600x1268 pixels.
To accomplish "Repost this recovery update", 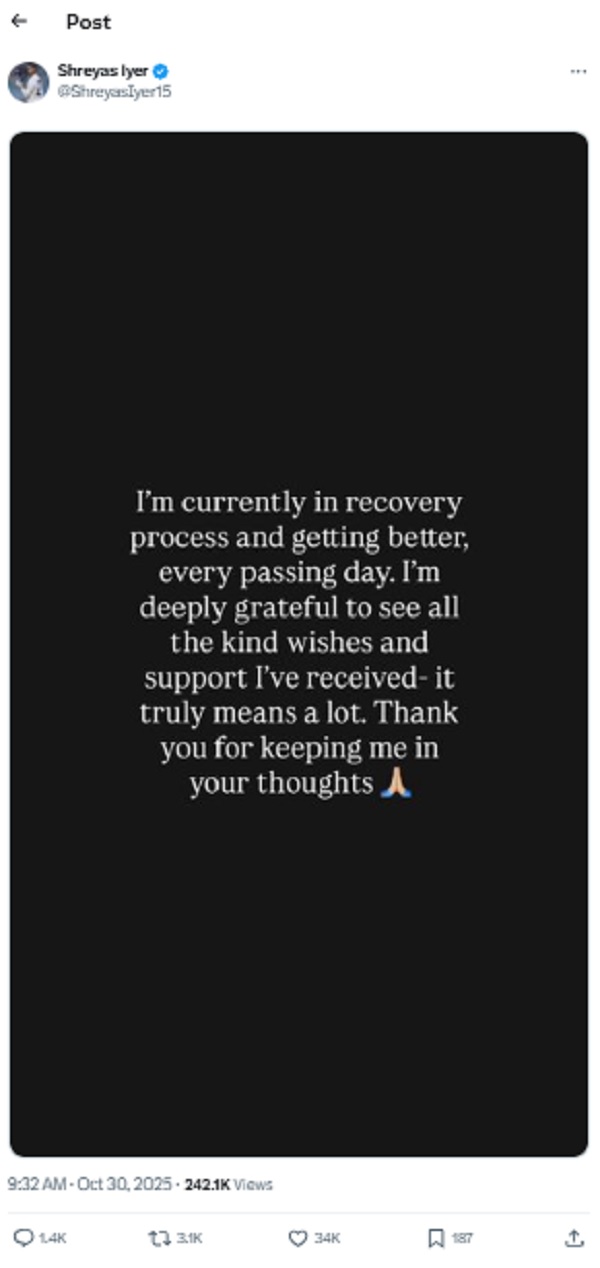I will tap(158, 1238).
